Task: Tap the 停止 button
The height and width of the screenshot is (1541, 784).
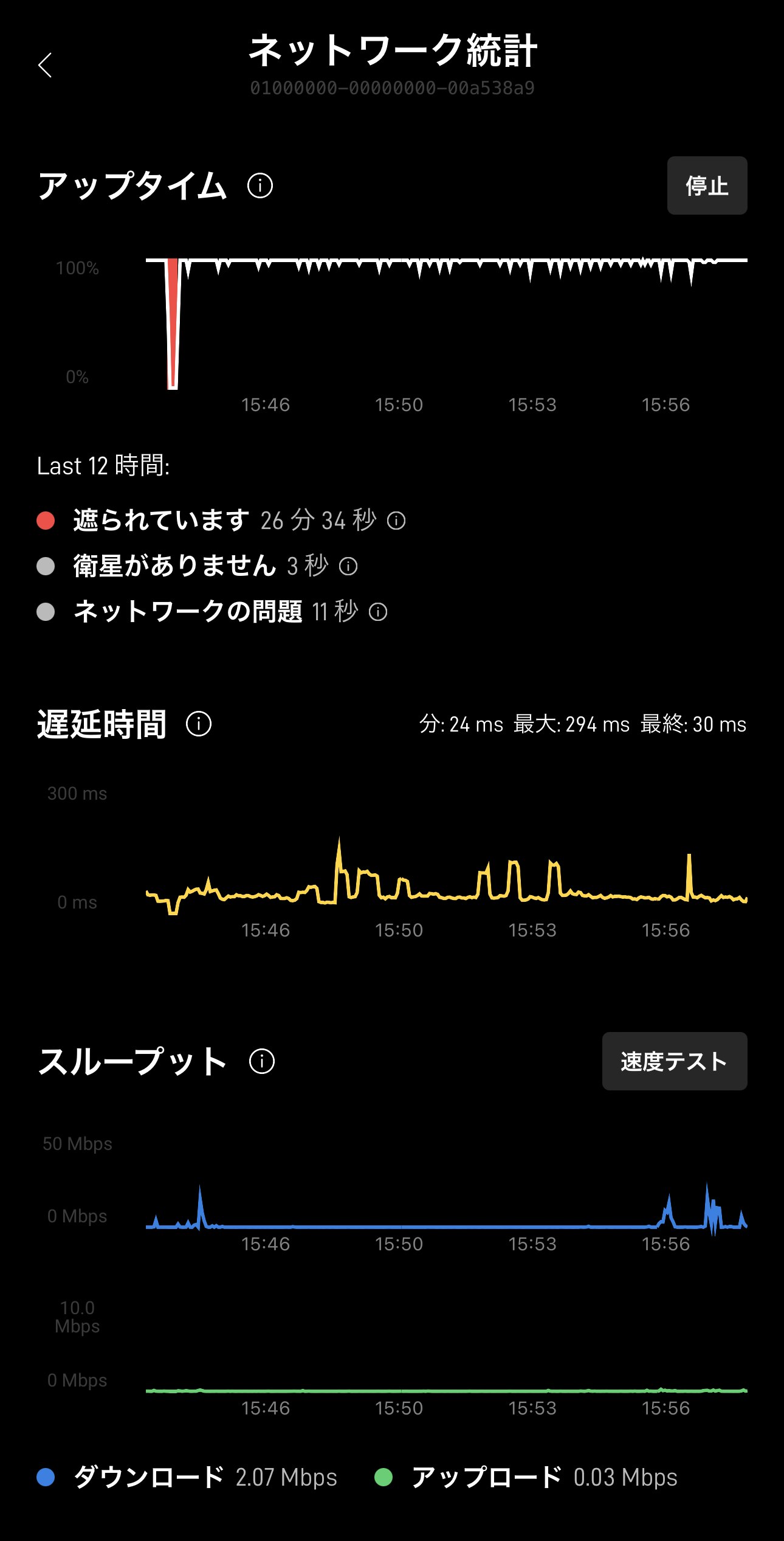Action: 707,185
